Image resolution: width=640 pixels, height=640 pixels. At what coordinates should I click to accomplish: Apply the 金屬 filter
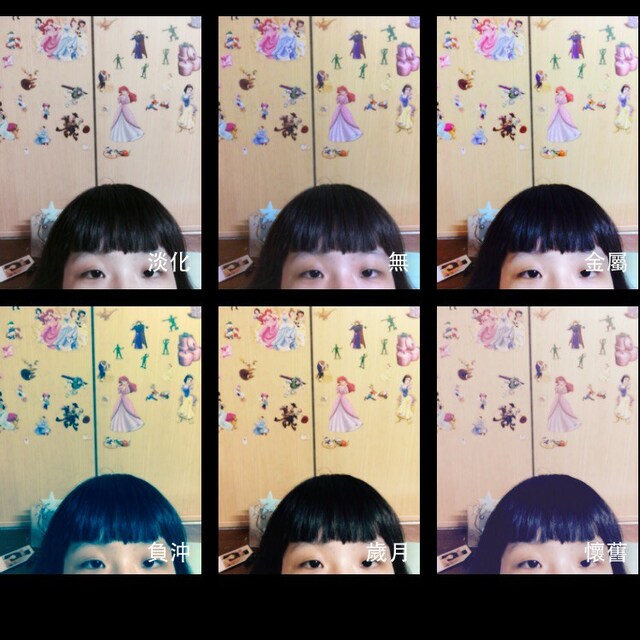point(537,152)
